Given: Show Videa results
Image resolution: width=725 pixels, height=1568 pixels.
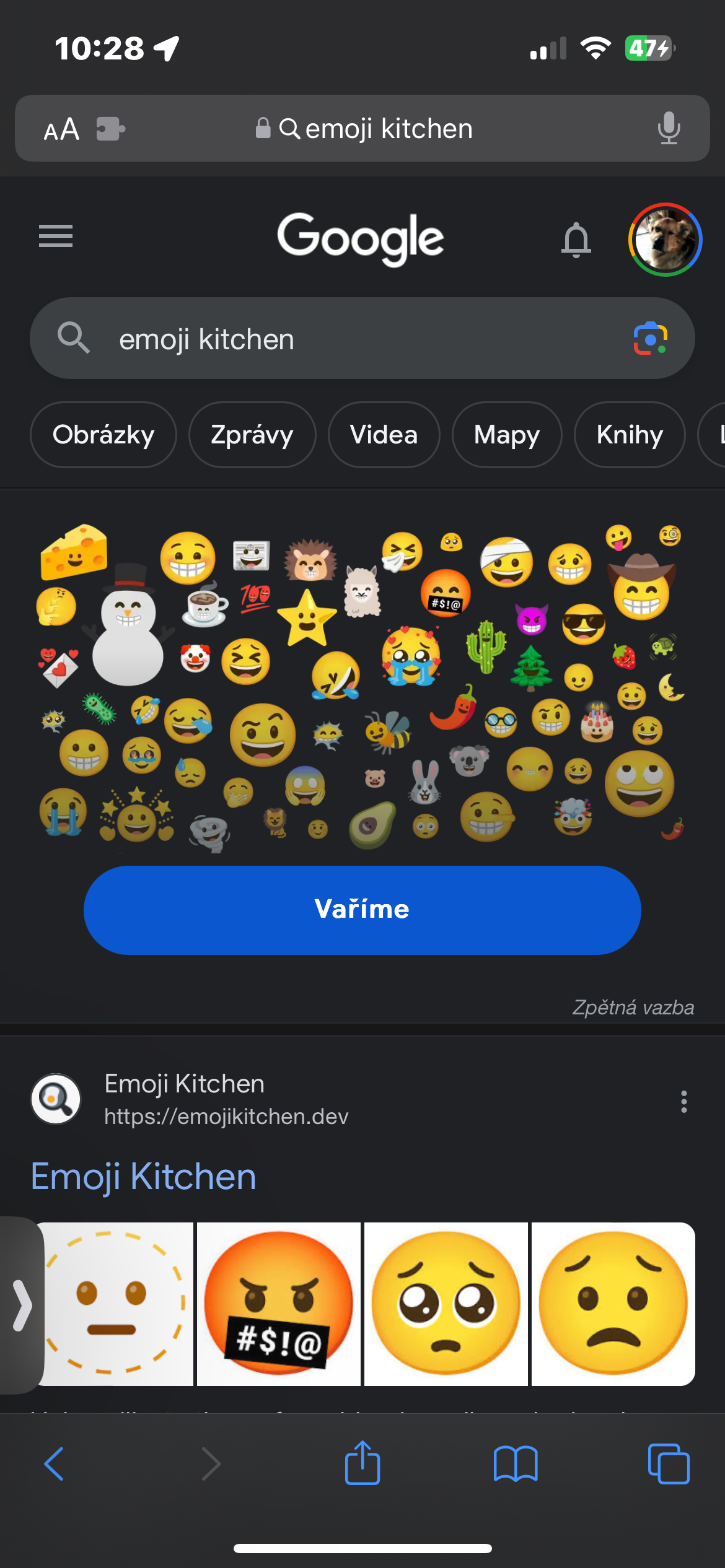Looking at the screenshot, I should pos(384,435).
